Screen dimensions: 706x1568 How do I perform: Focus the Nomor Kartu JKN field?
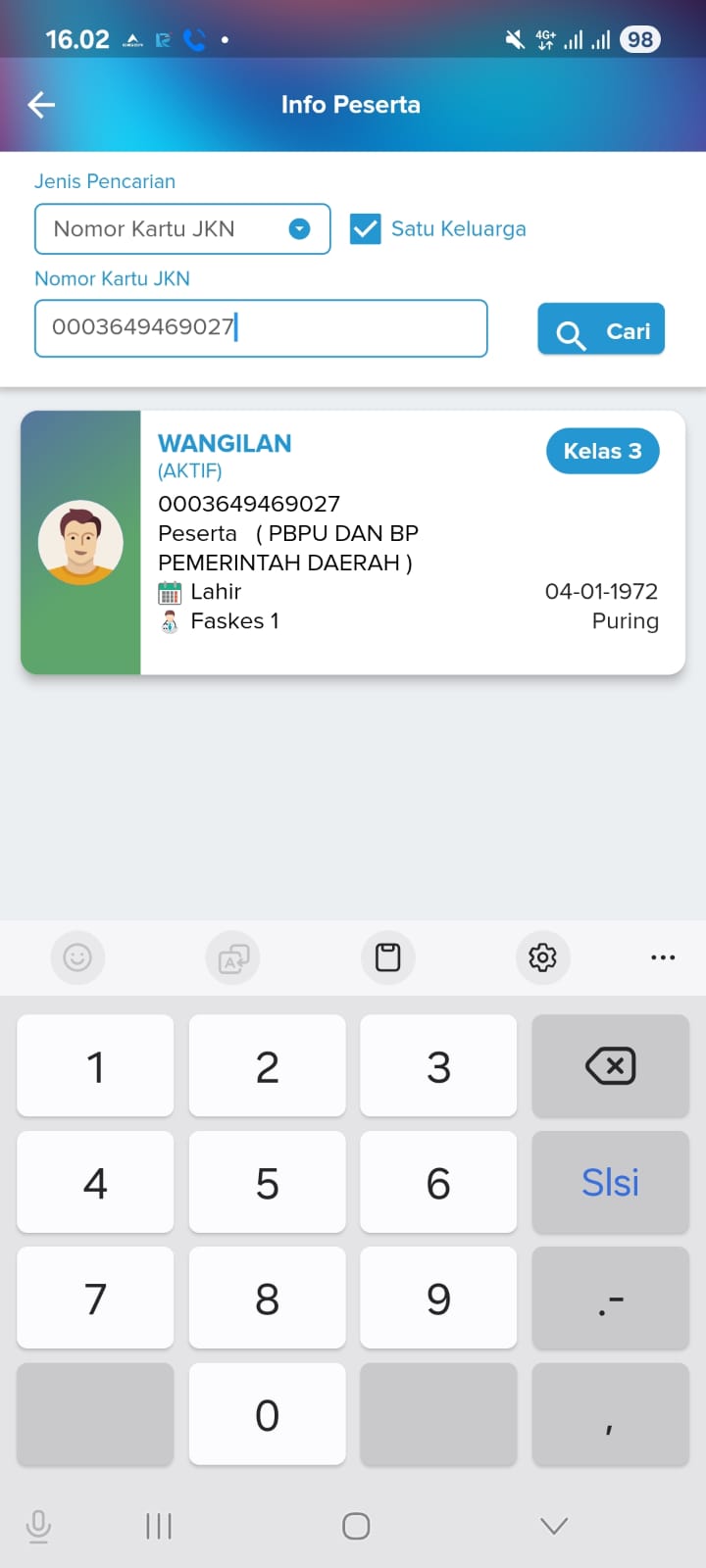[x=261, y=328]
